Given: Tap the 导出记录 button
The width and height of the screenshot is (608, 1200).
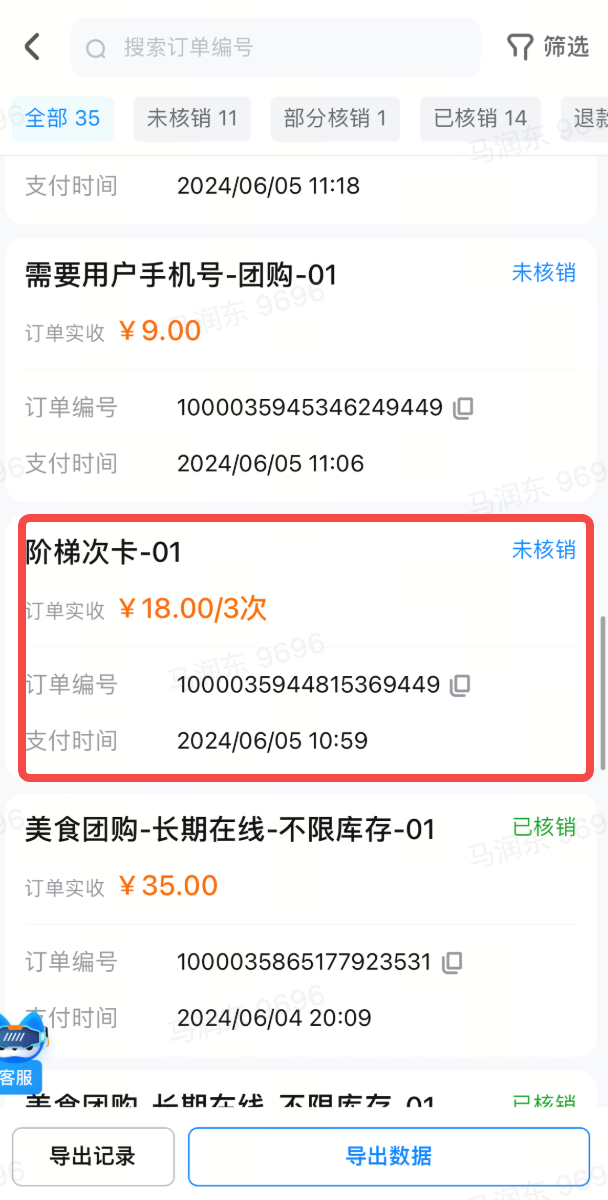Looking at the screenshot, I should (93, 1157).
